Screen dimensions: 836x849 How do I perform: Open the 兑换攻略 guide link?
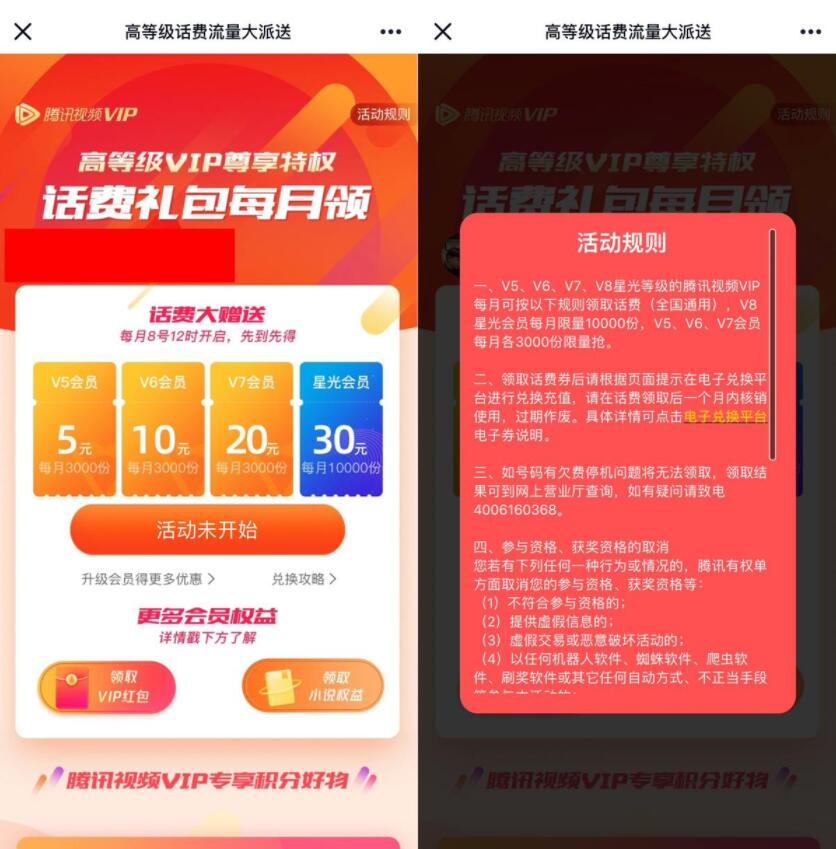303,579
